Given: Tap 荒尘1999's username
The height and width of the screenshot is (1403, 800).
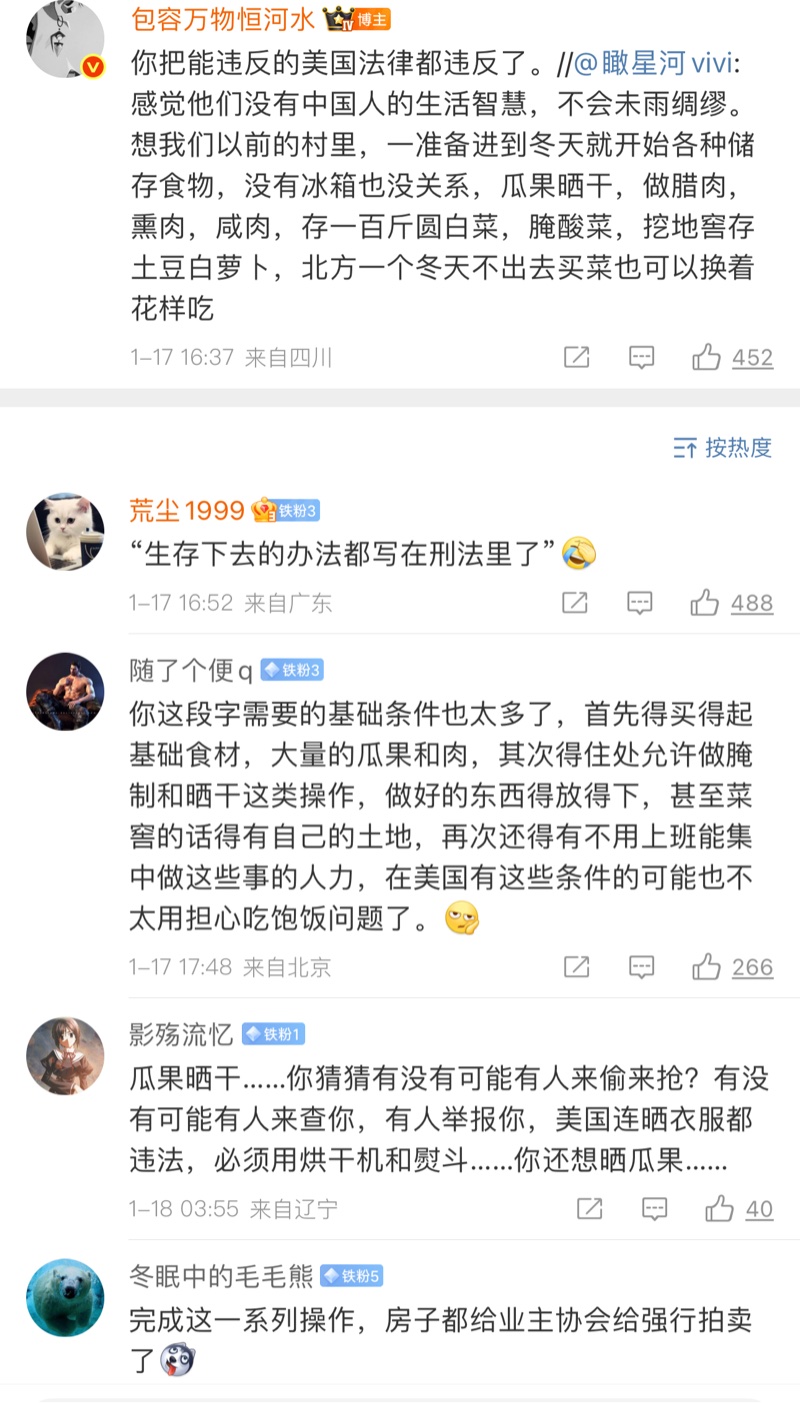Looking at the screenshot, I should pyautogui.click(x=187, y=510).
